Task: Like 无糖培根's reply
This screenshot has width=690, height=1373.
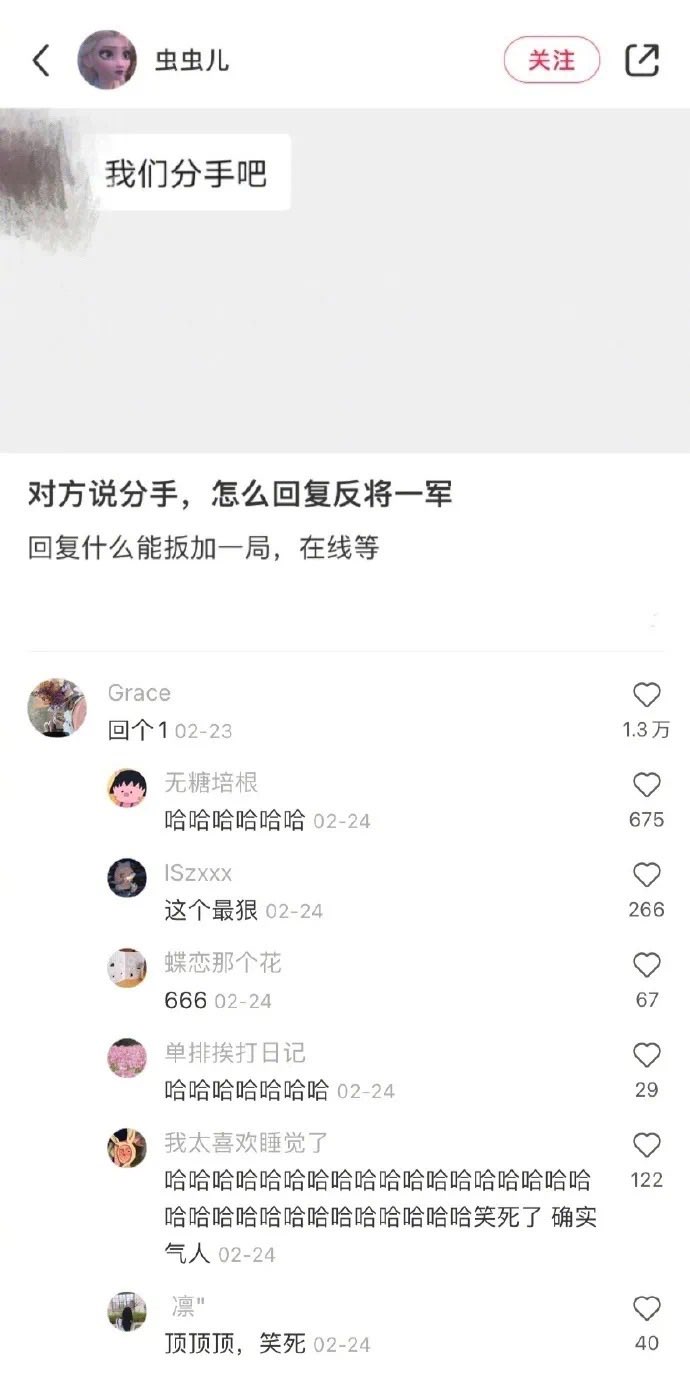Action: pos(647,785)
